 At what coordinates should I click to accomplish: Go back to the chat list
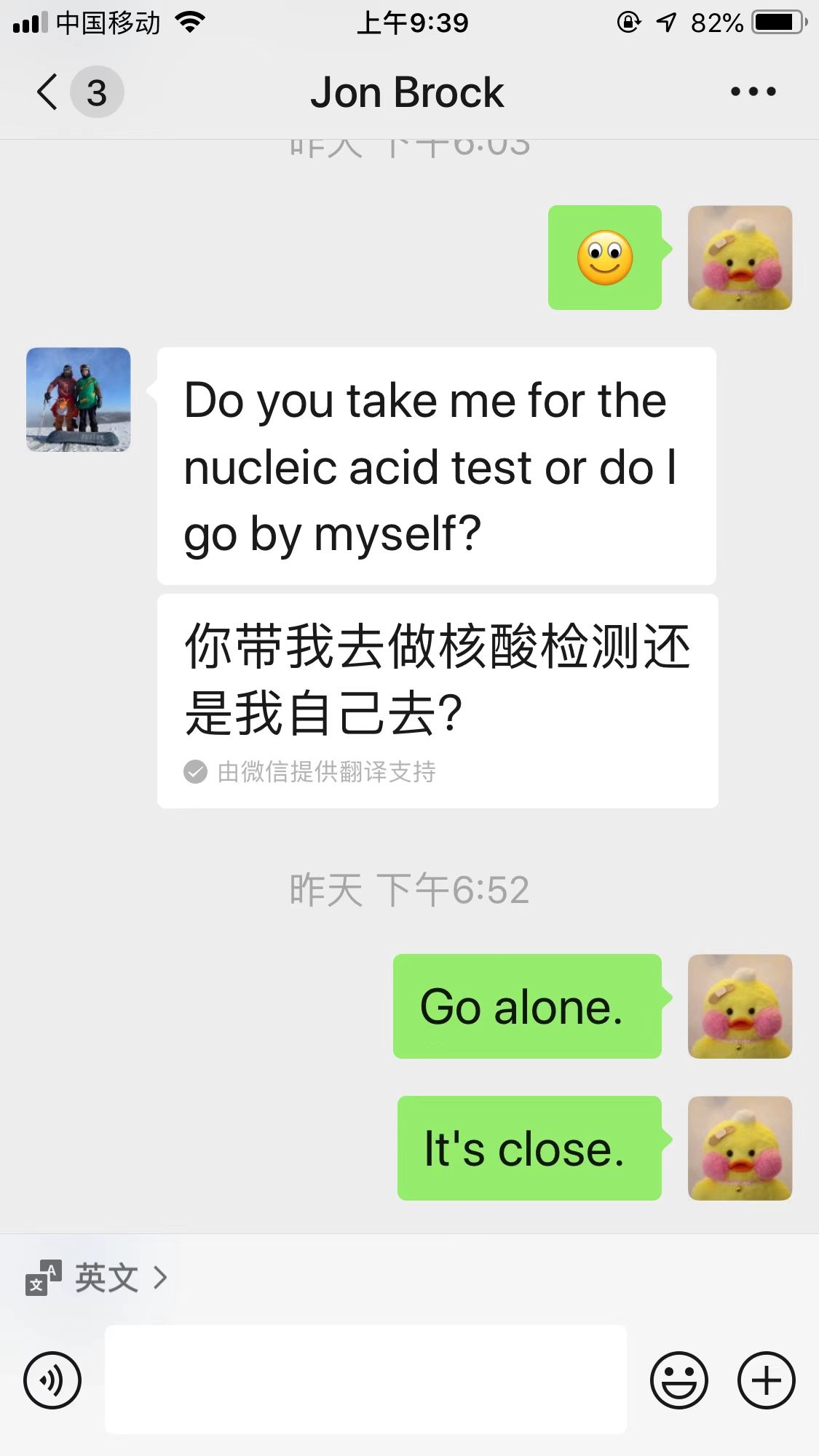click(x=48, y=92)
